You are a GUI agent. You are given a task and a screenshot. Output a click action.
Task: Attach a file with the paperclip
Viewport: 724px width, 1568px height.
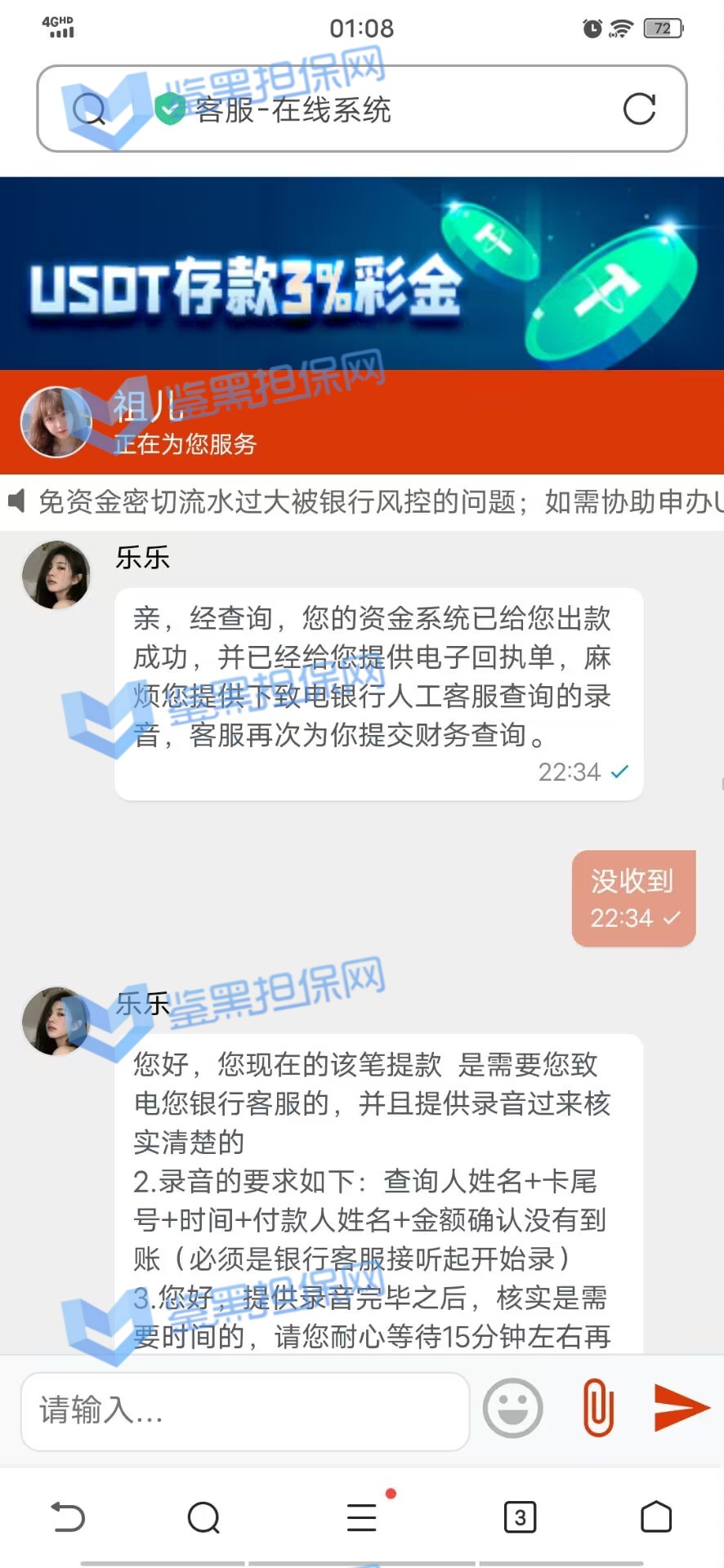coord(598,1407)
